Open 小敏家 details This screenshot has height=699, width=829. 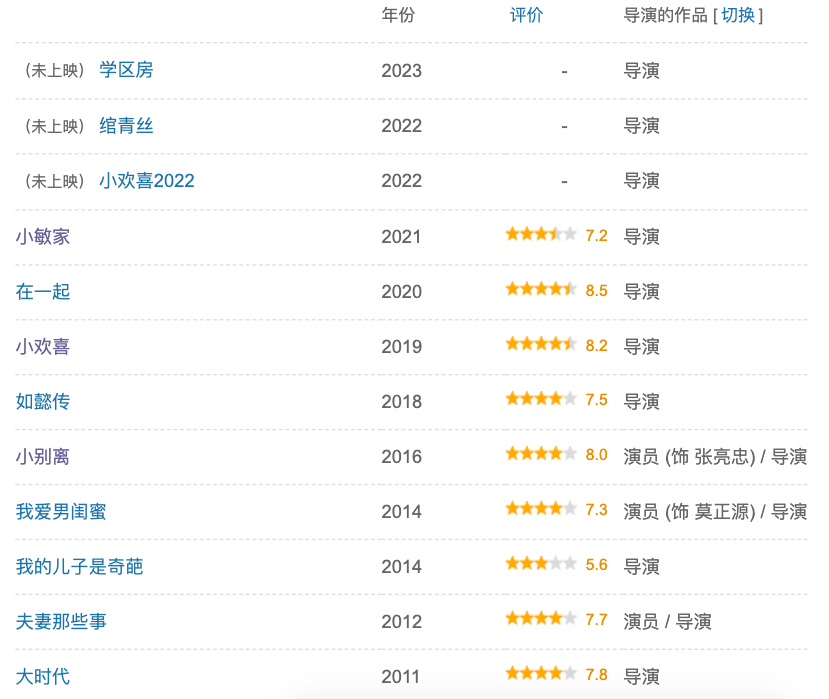[x=43, y=236]
